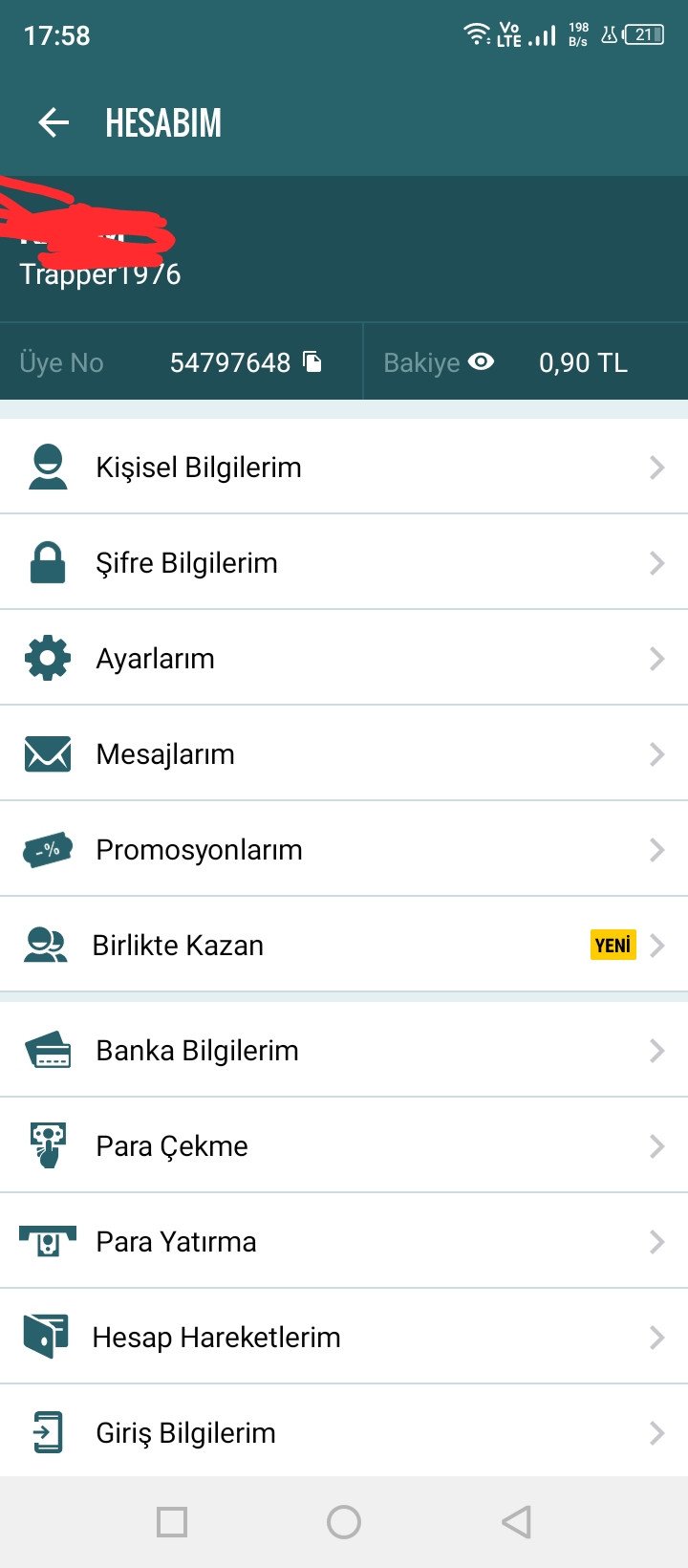
Task: Hide the Bakiye balance with the eye icon
Action: 482,361
